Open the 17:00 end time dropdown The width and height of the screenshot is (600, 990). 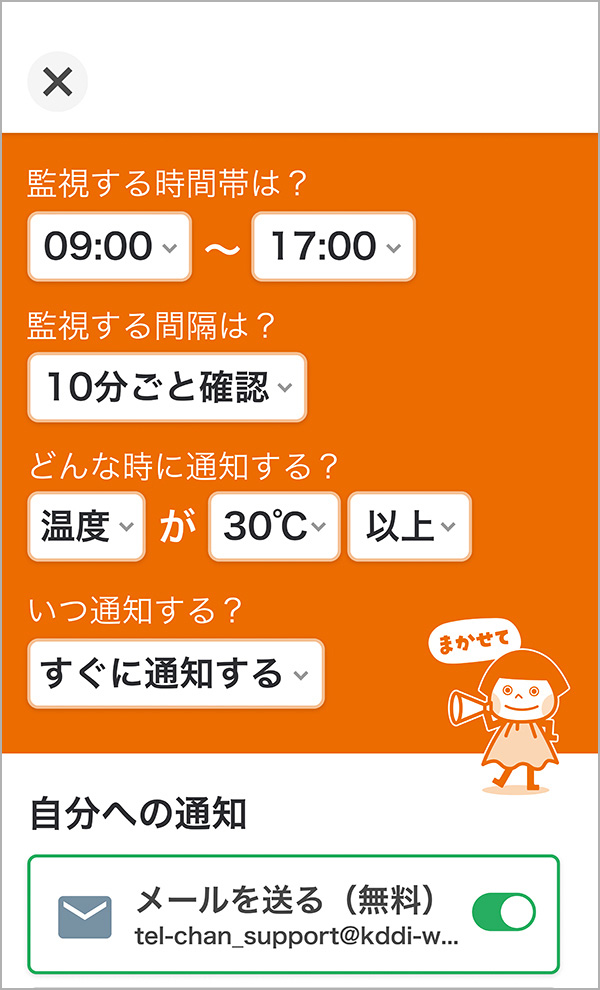coord(333,246)
